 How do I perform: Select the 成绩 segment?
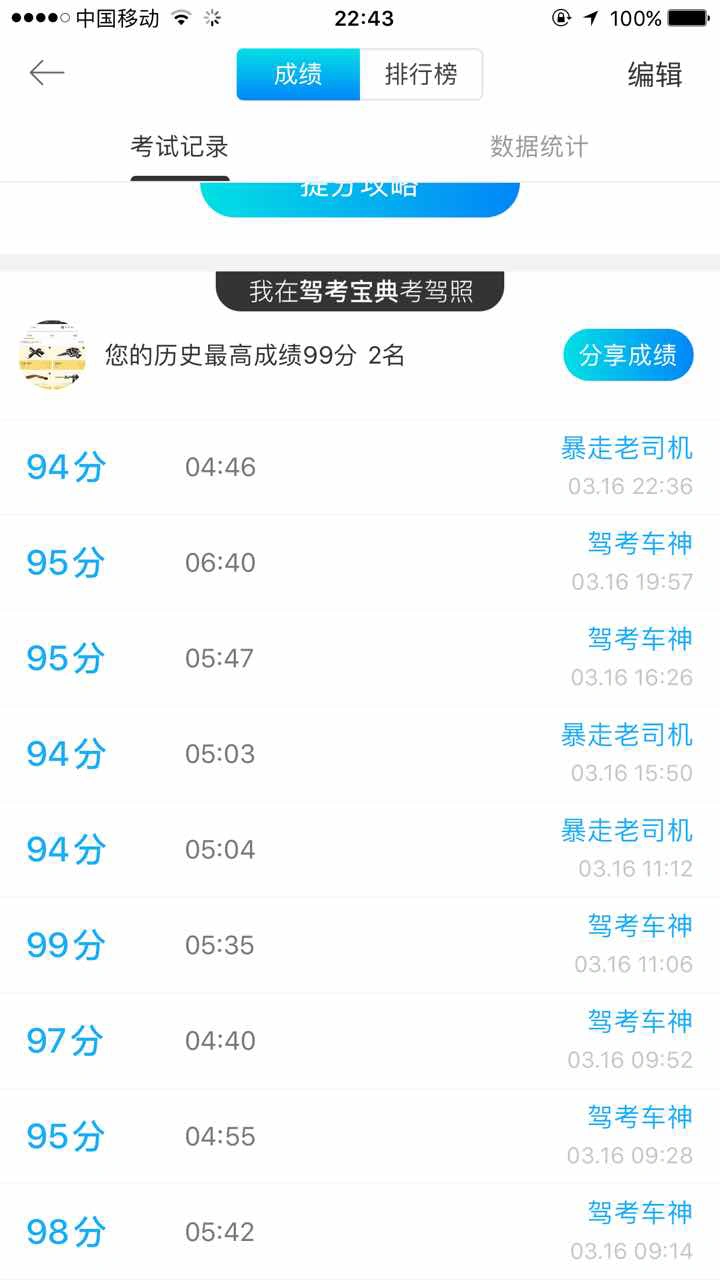tap(298, 74)
